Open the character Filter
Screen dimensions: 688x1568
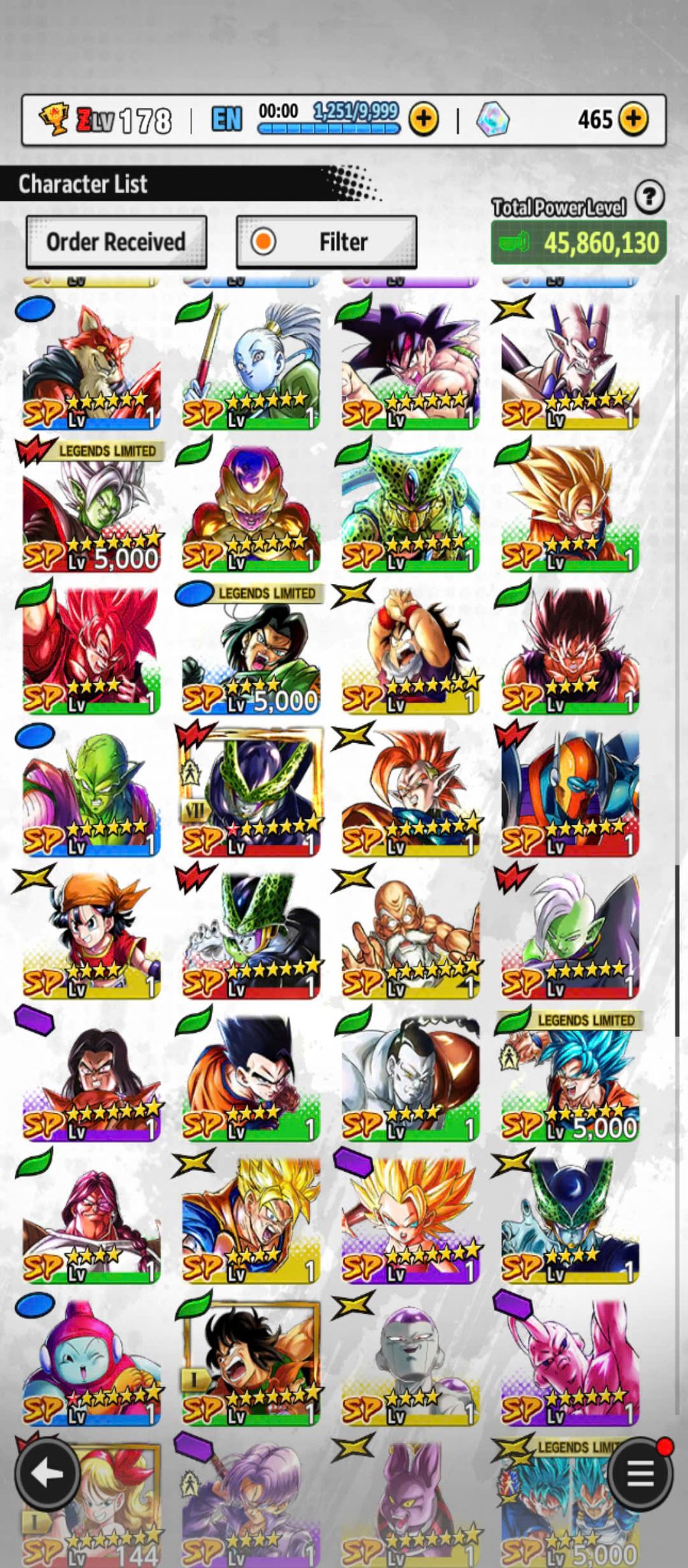tap(327, 242)
